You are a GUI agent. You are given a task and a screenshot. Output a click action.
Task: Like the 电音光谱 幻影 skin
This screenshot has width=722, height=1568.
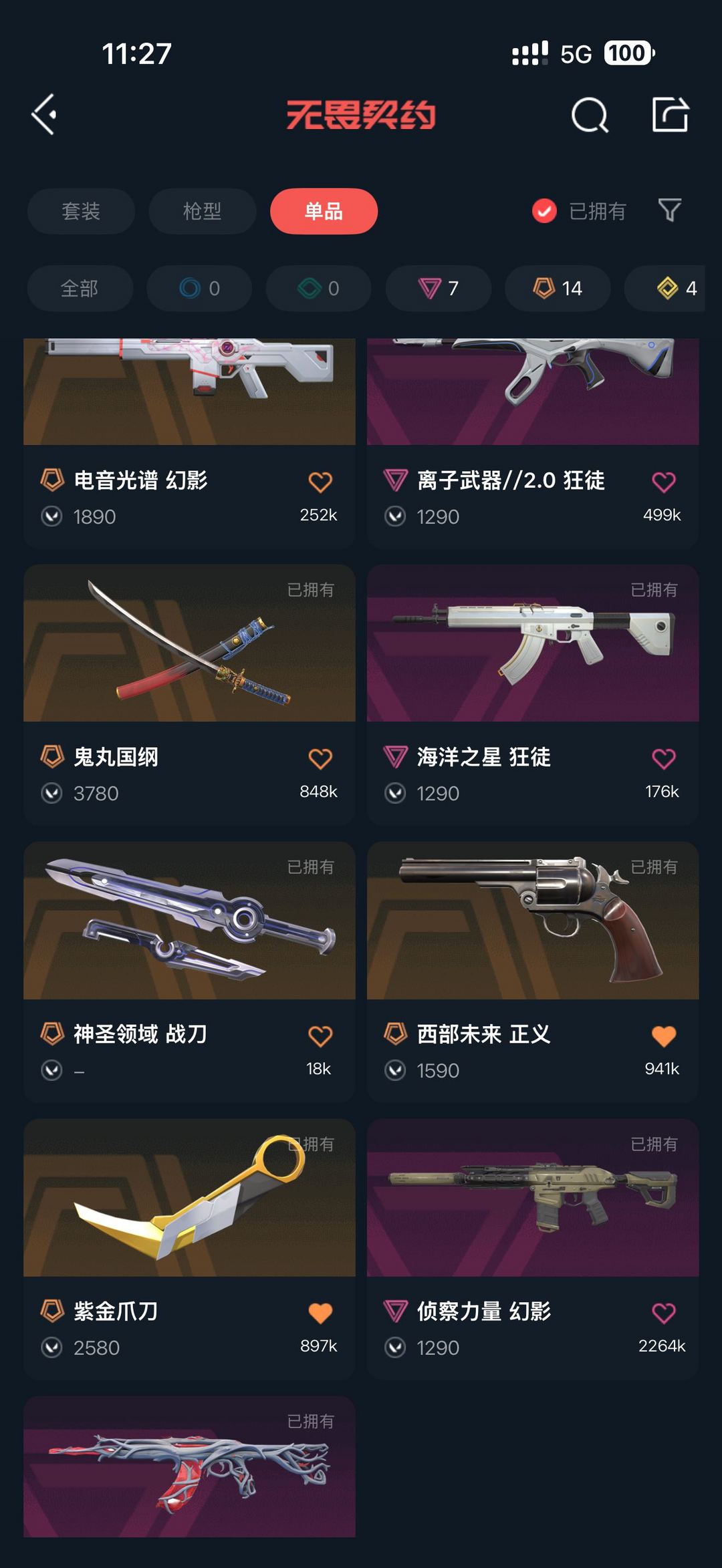pyautogui.click(x=320, y=482)
